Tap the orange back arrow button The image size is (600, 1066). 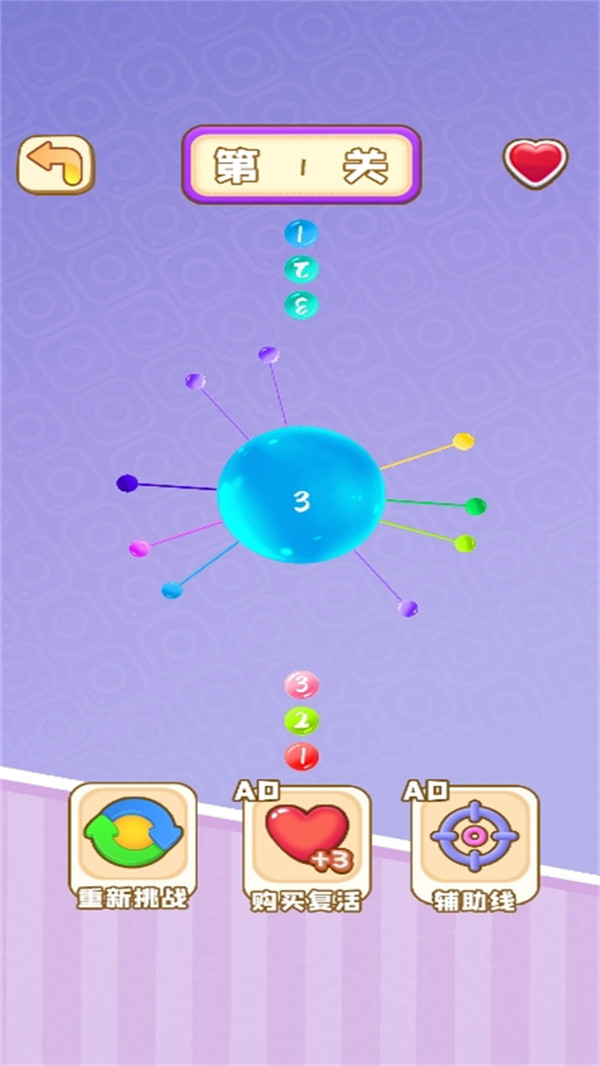pos(56,165)
